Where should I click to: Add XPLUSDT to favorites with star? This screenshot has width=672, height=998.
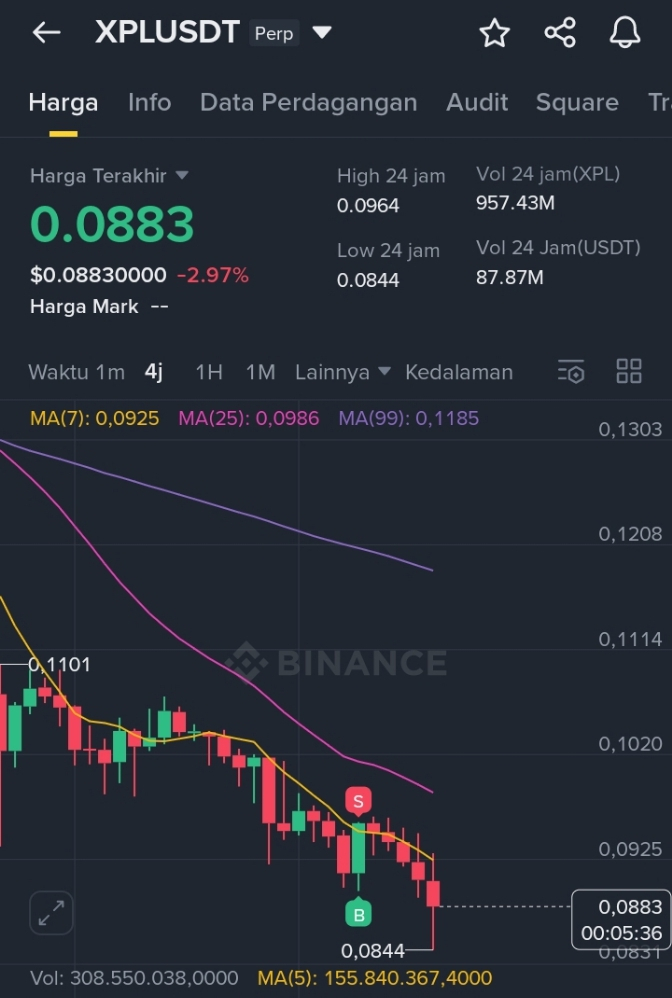click(x=494, y=33)
